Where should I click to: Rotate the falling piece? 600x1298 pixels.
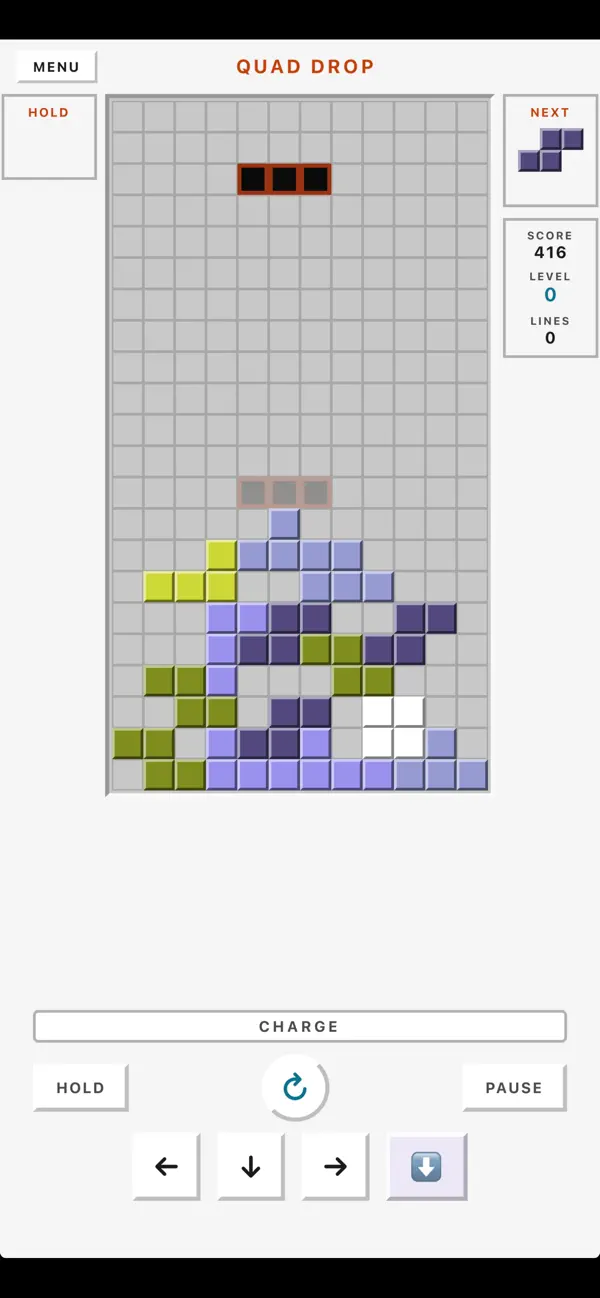295,1087
